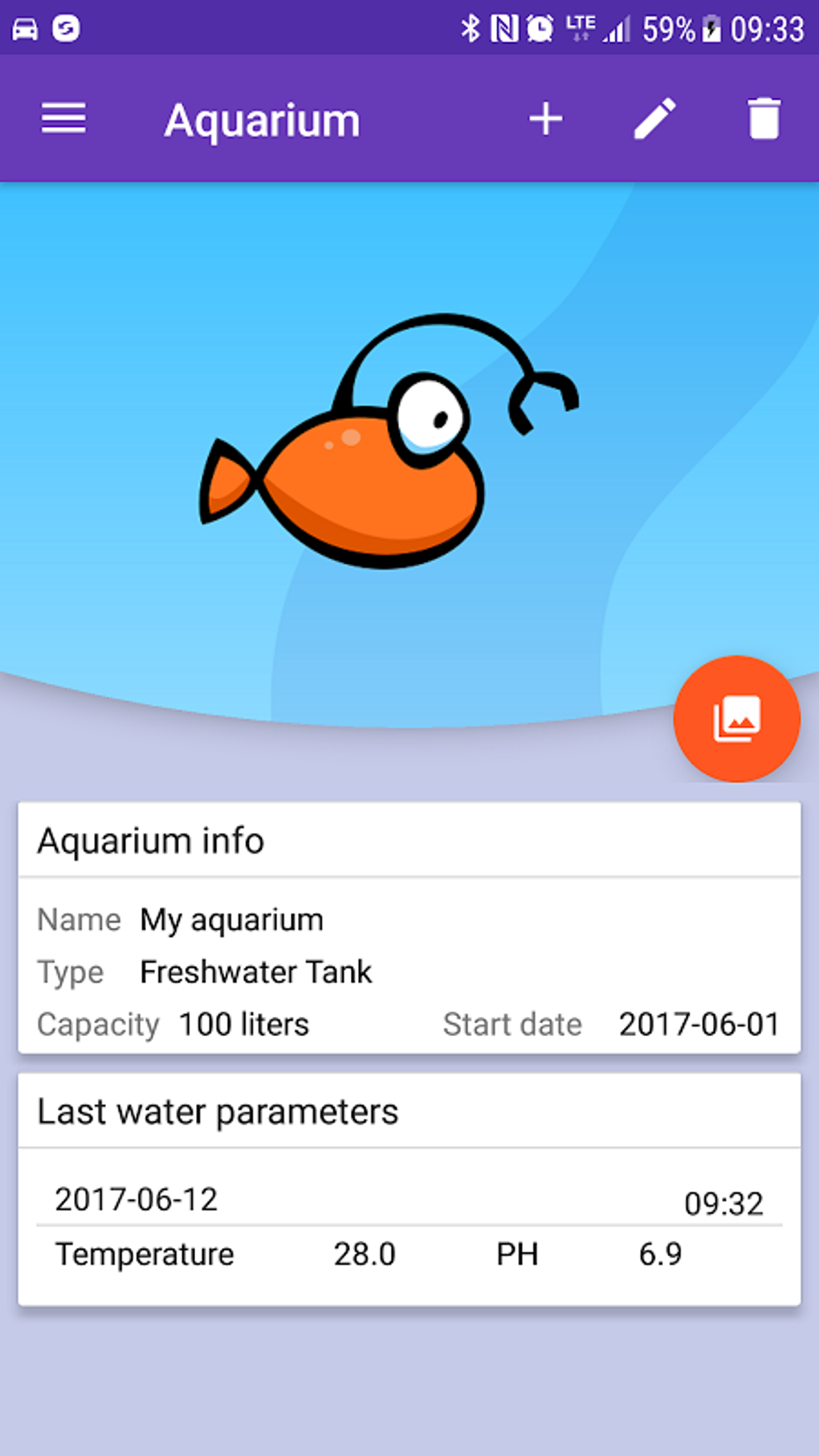Viewport: 819px width, 1456px height.
Task: Delete the aquarium using trash icon
Action: pos(763,118)
